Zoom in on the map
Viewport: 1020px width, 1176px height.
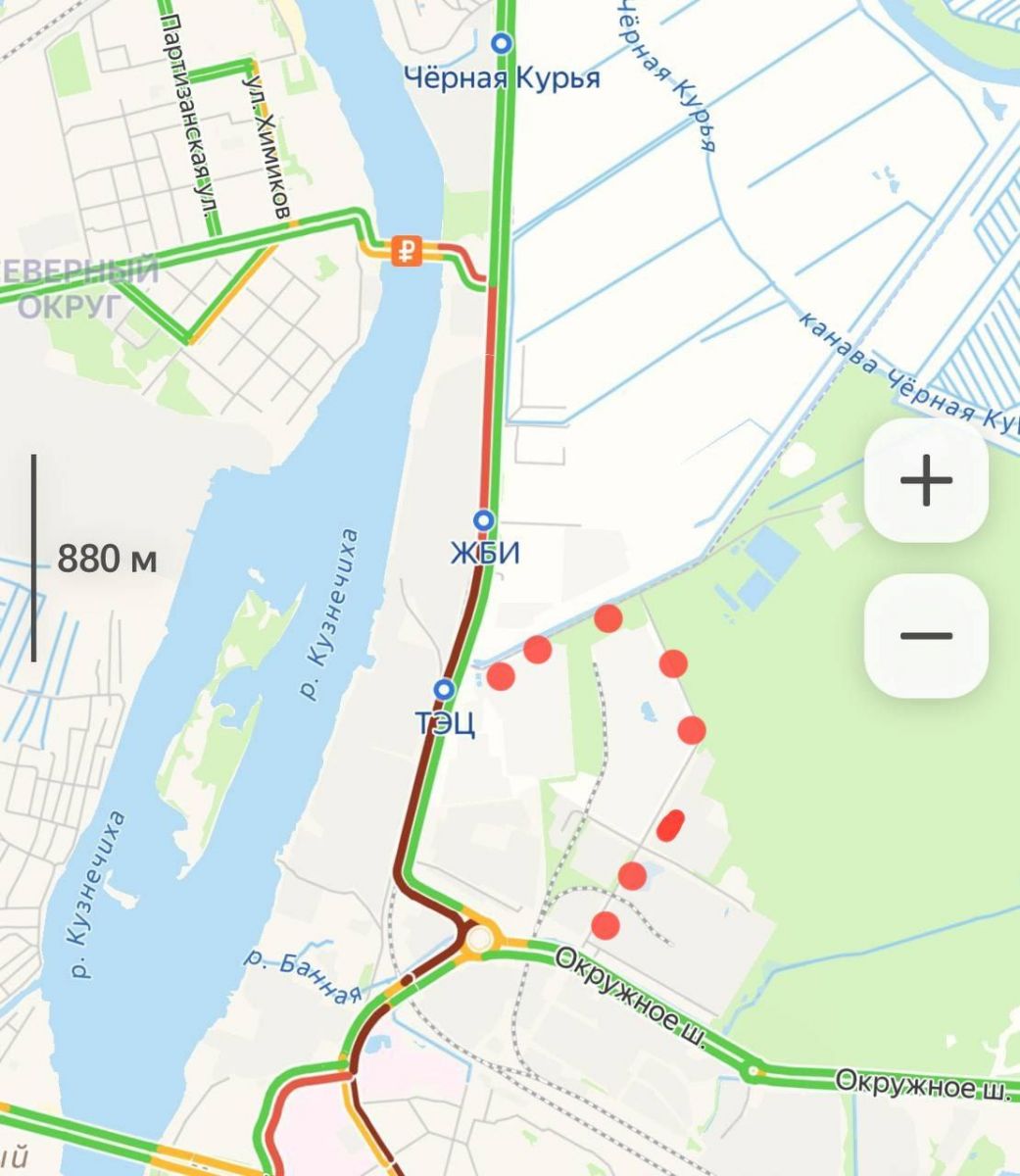[x=926, y=481]
